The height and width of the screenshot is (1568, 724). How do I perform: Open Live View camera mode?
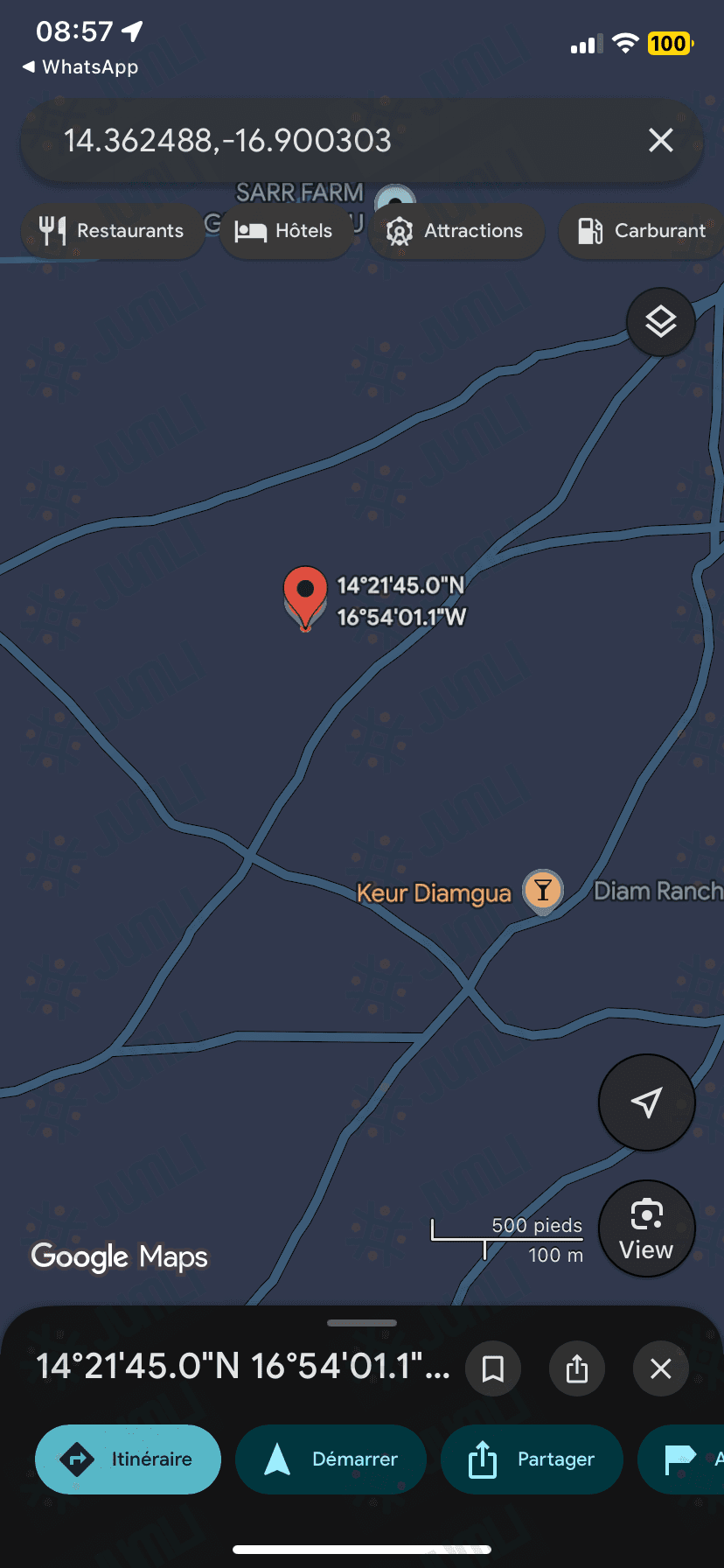coord(647,1229)
